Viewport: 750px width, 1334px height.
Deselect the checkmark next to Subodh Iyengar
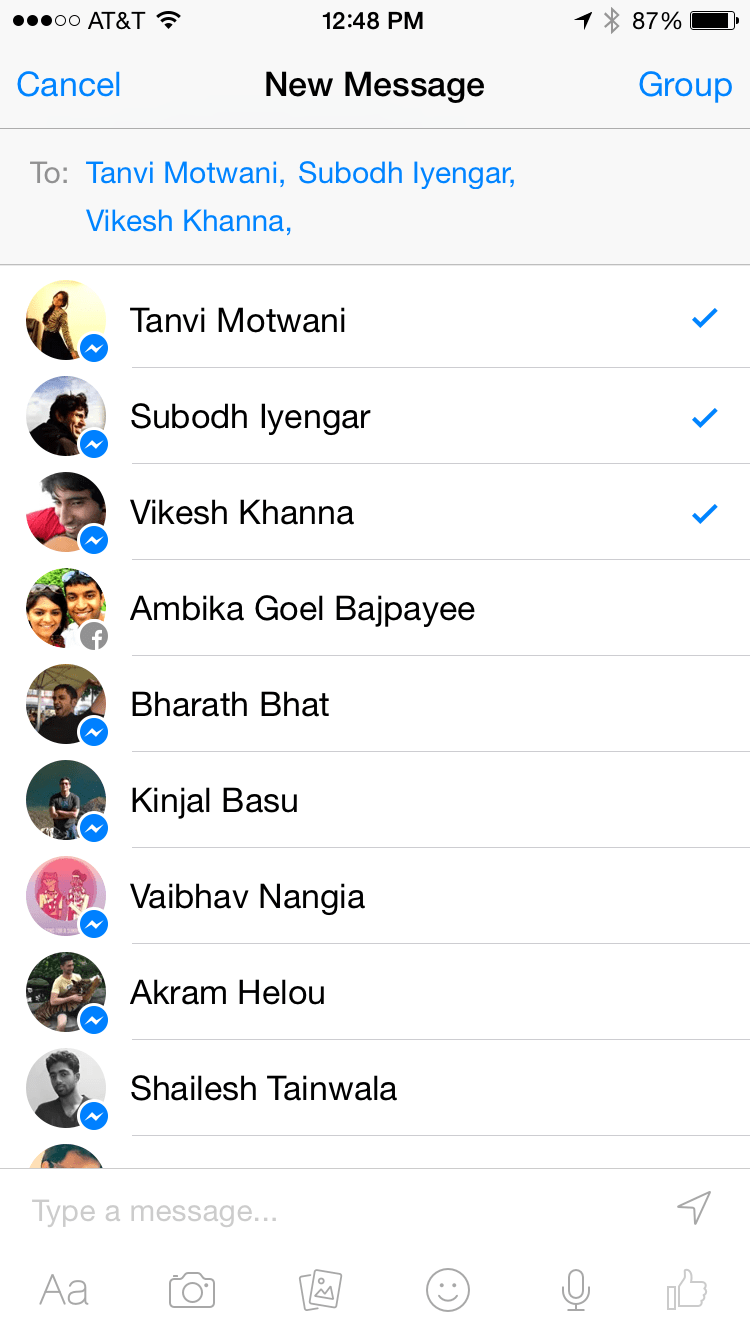[704, 417]
